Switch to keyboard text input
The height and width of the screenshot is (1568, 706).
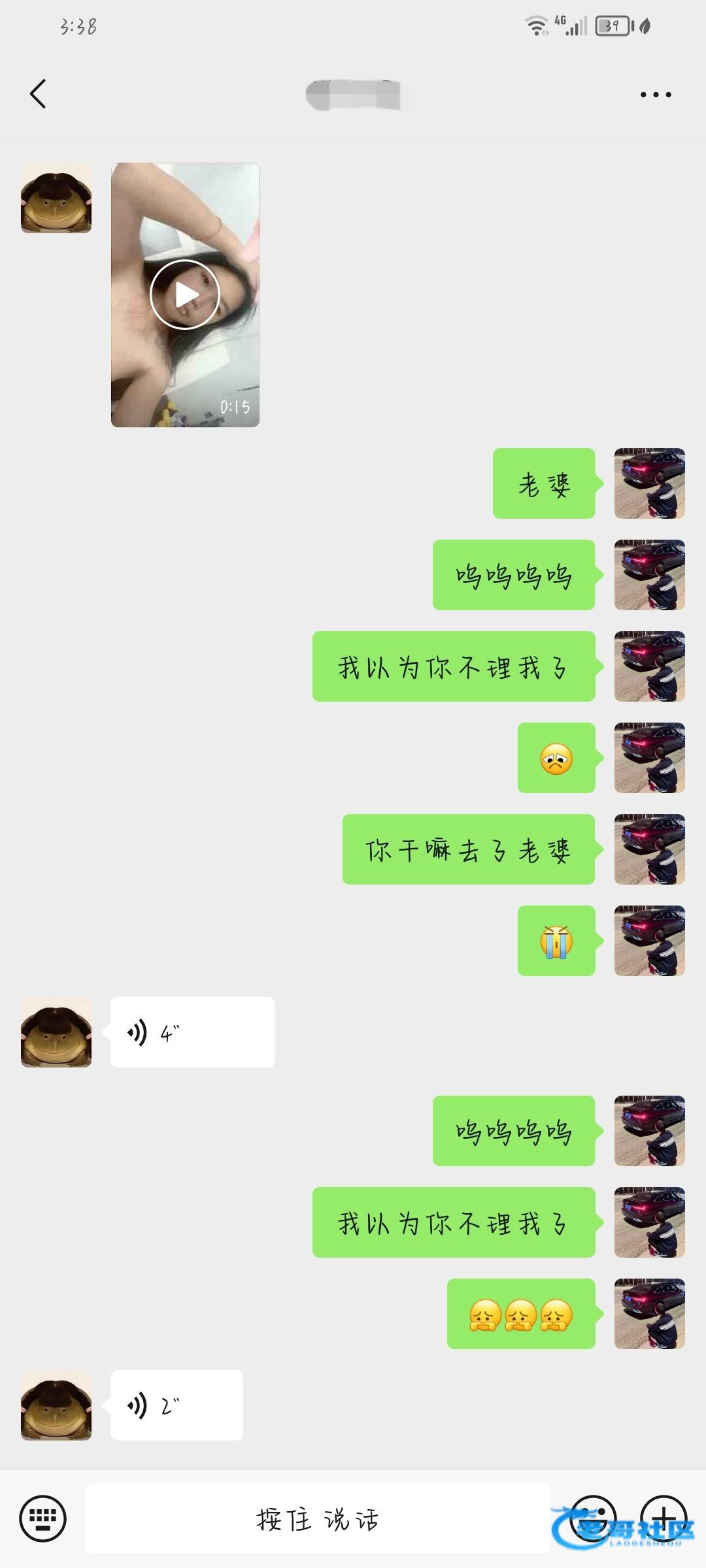coord(43,1518)
